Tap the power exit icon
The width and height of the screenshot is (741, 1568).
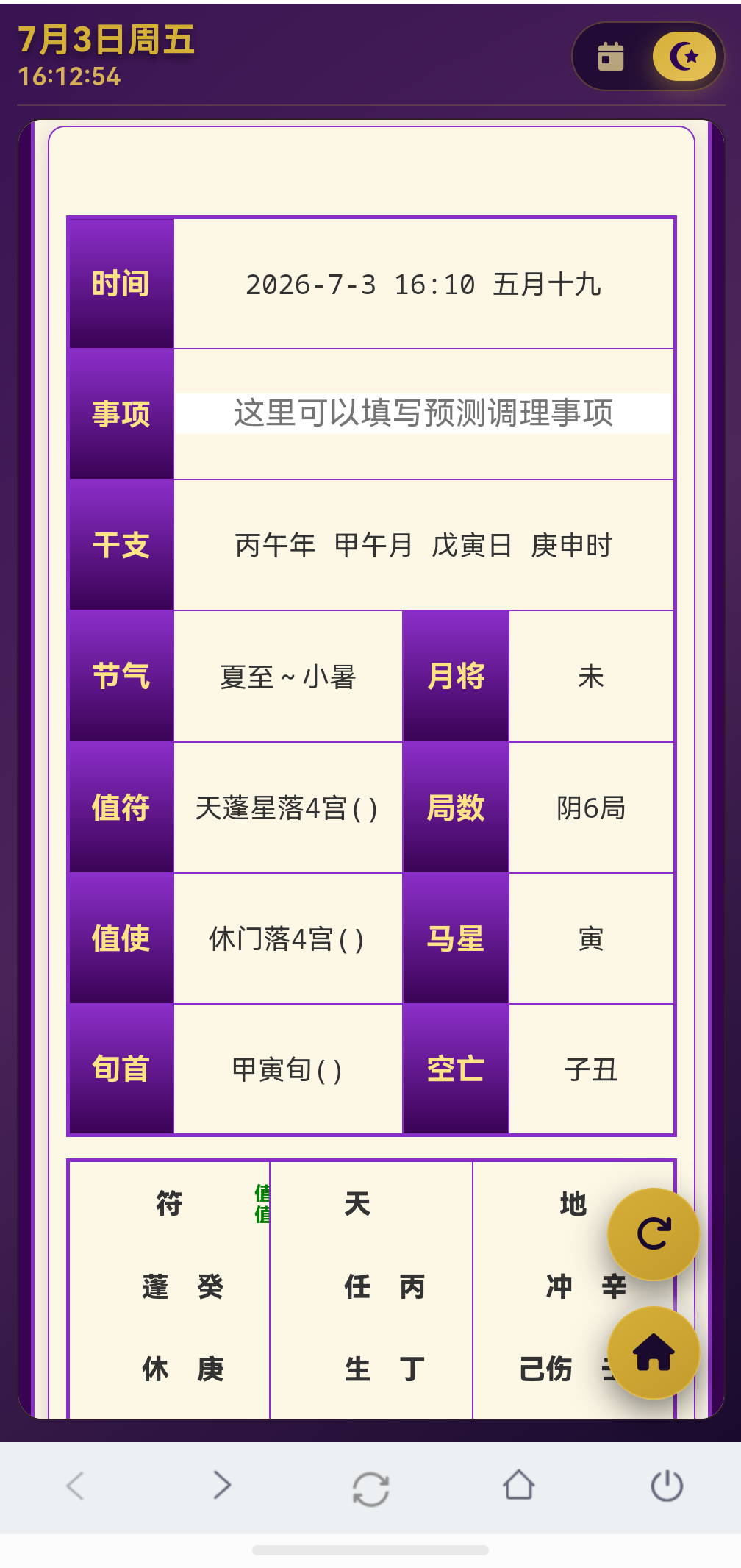tap(667, 1486)
